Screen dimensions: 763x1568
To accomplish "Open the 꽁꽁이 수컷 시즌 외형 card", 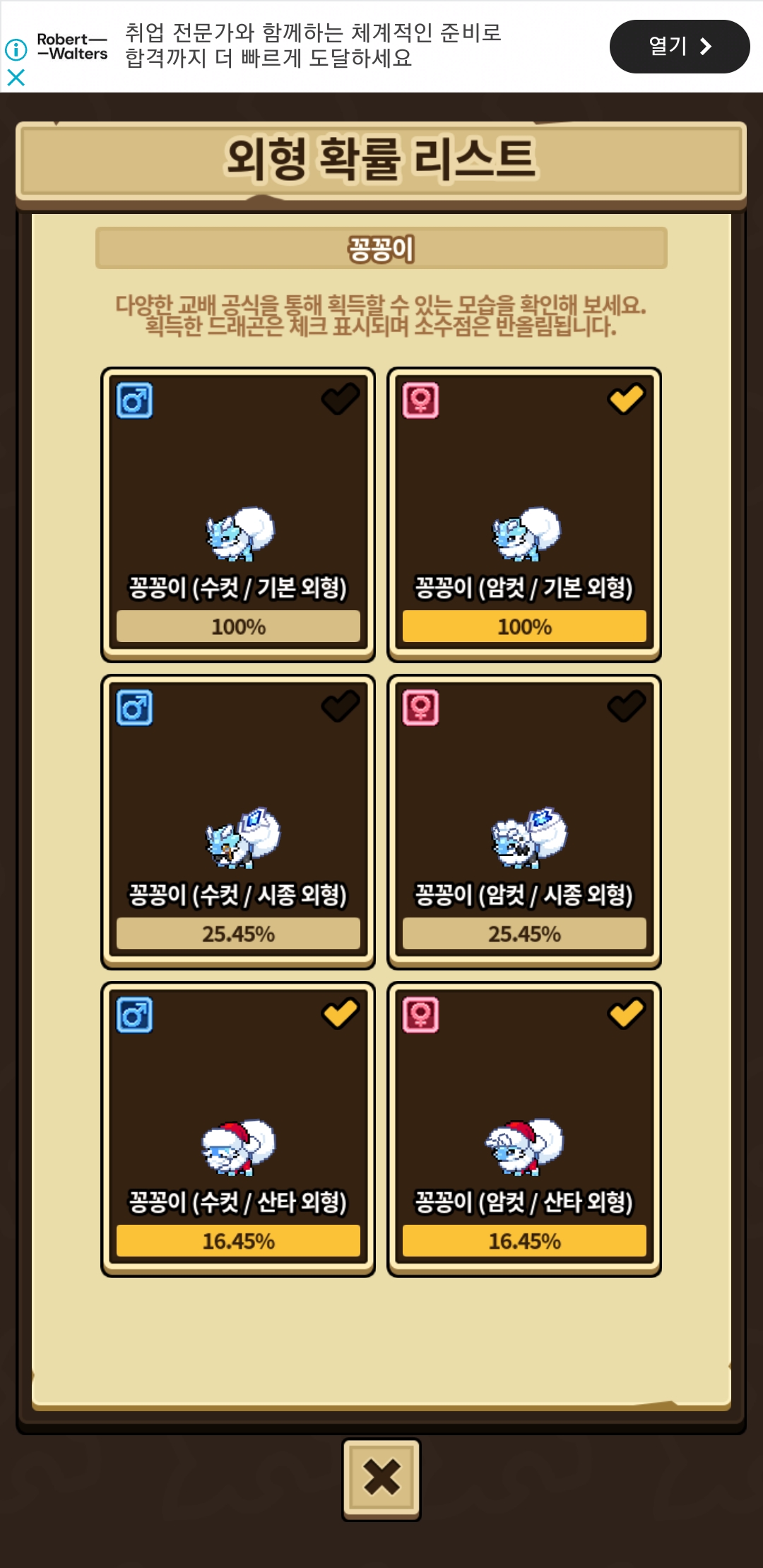I will (x=238, y=822).
